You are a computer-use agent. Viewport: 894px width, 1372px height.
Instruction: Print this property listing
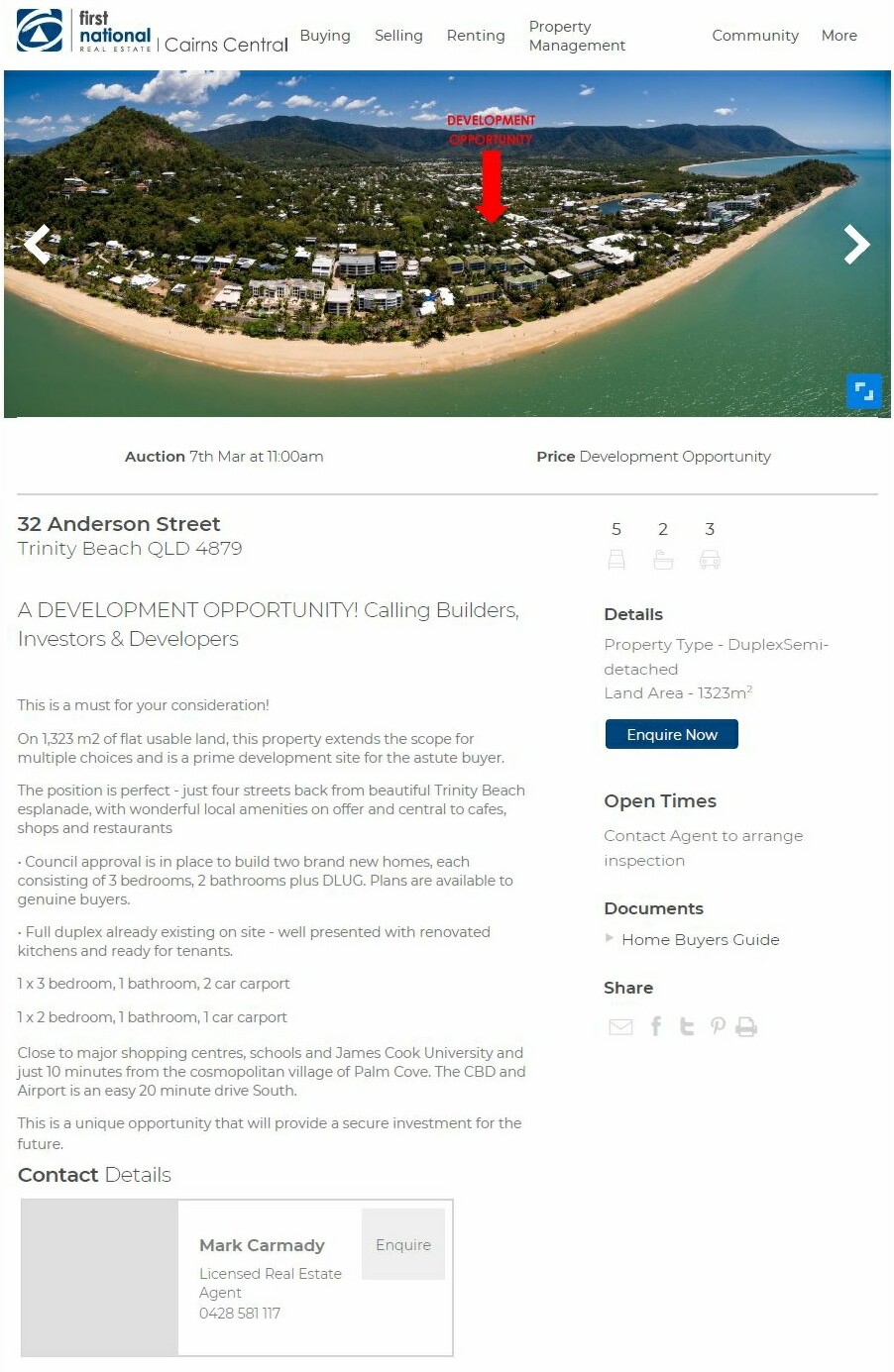746,1026
